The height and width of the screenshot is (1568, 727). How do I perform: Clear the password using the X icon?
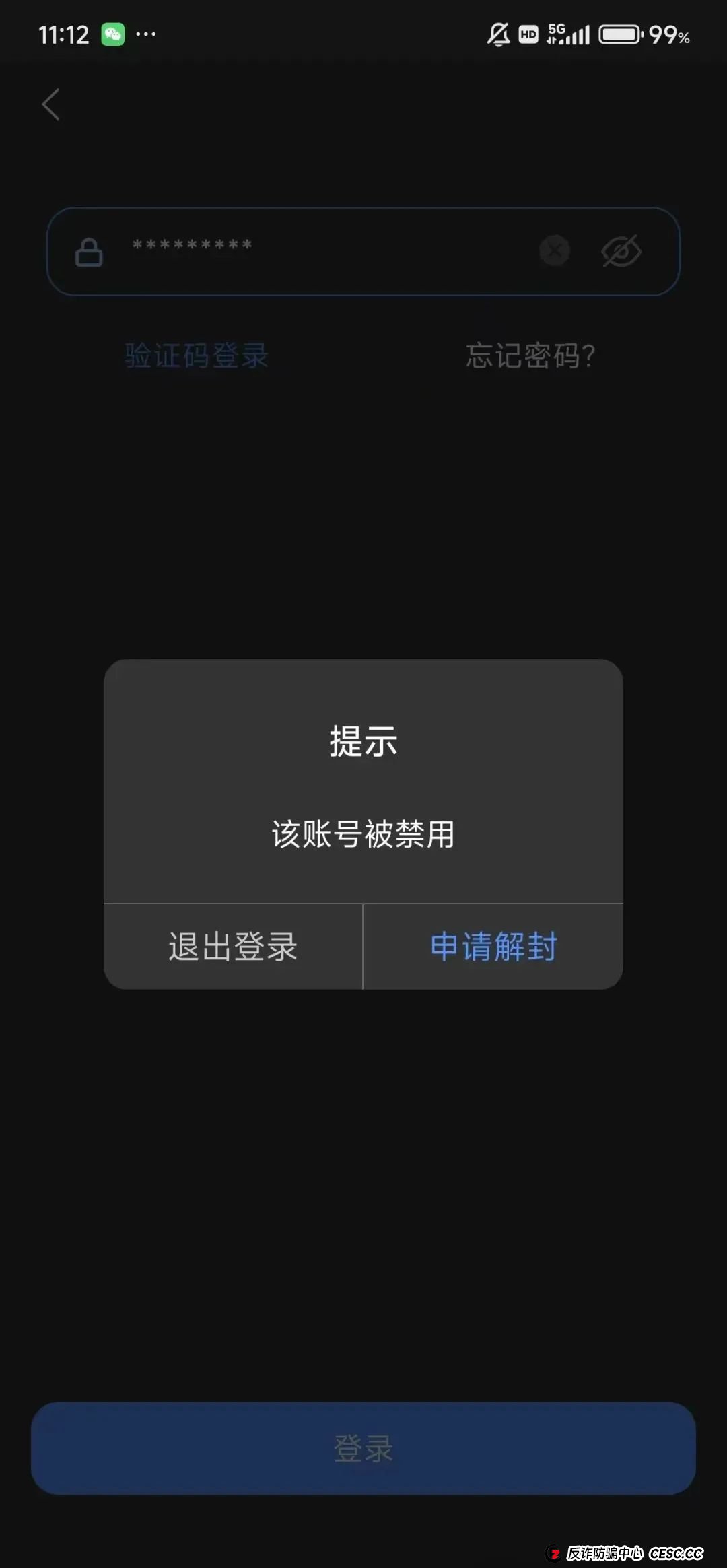point(554,250)
